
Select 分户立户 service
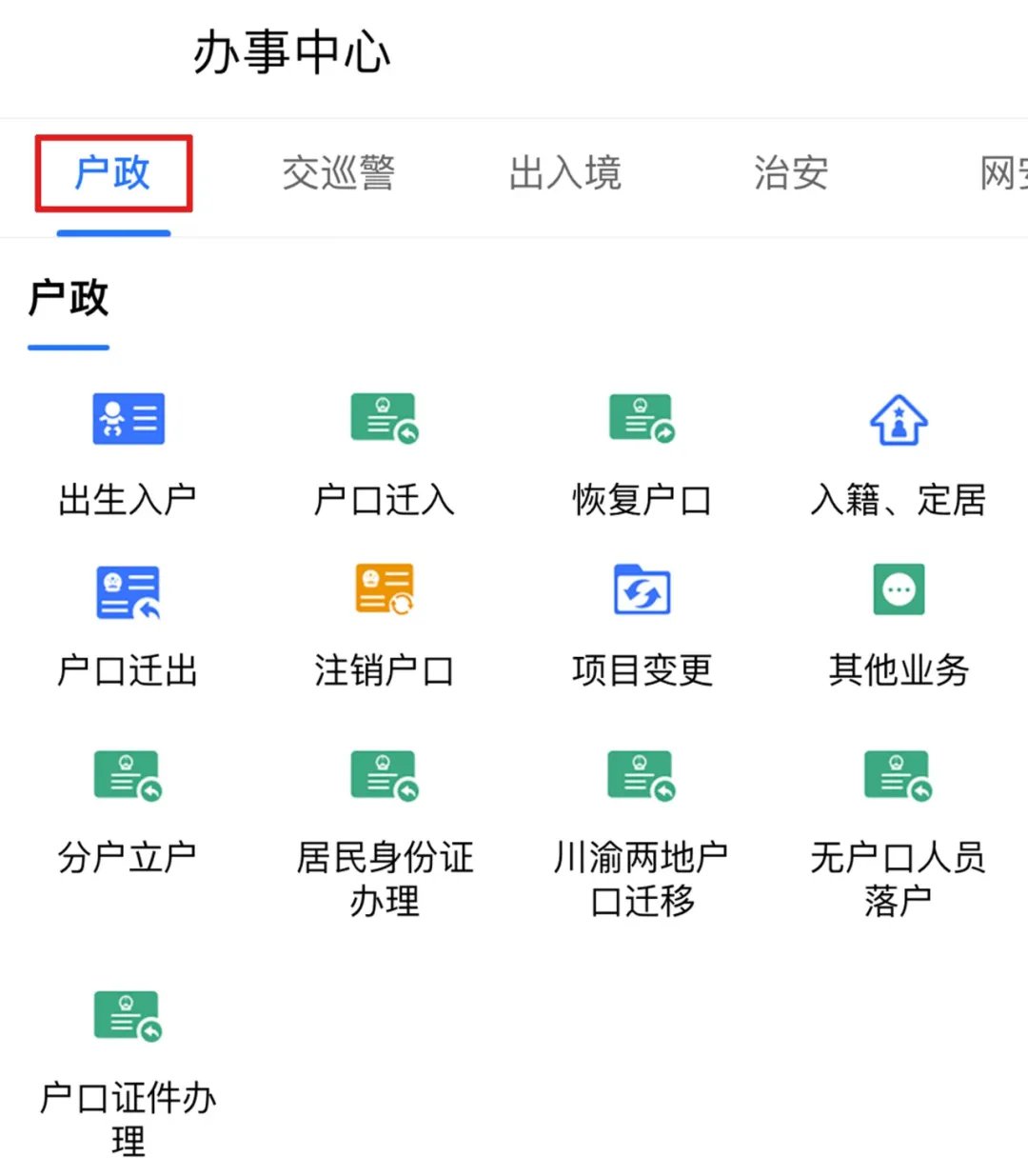coord(128,811)
